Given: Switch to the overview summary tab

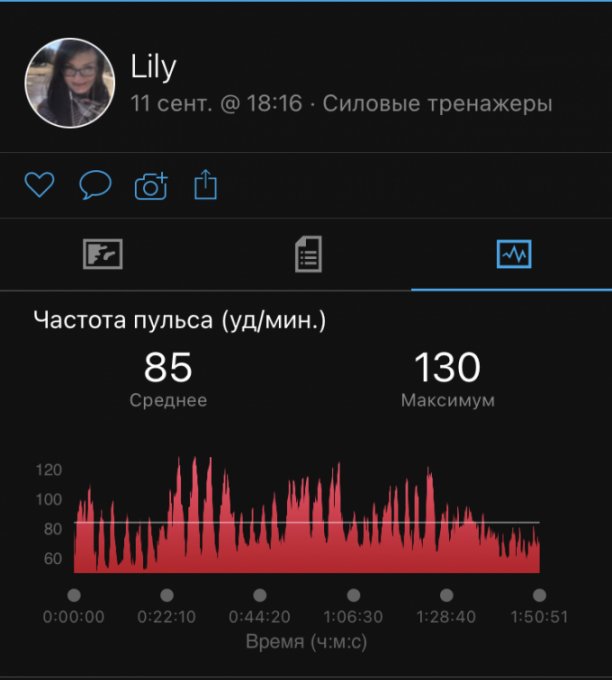Looking at the screenshot, I should [x=102, y=255].
